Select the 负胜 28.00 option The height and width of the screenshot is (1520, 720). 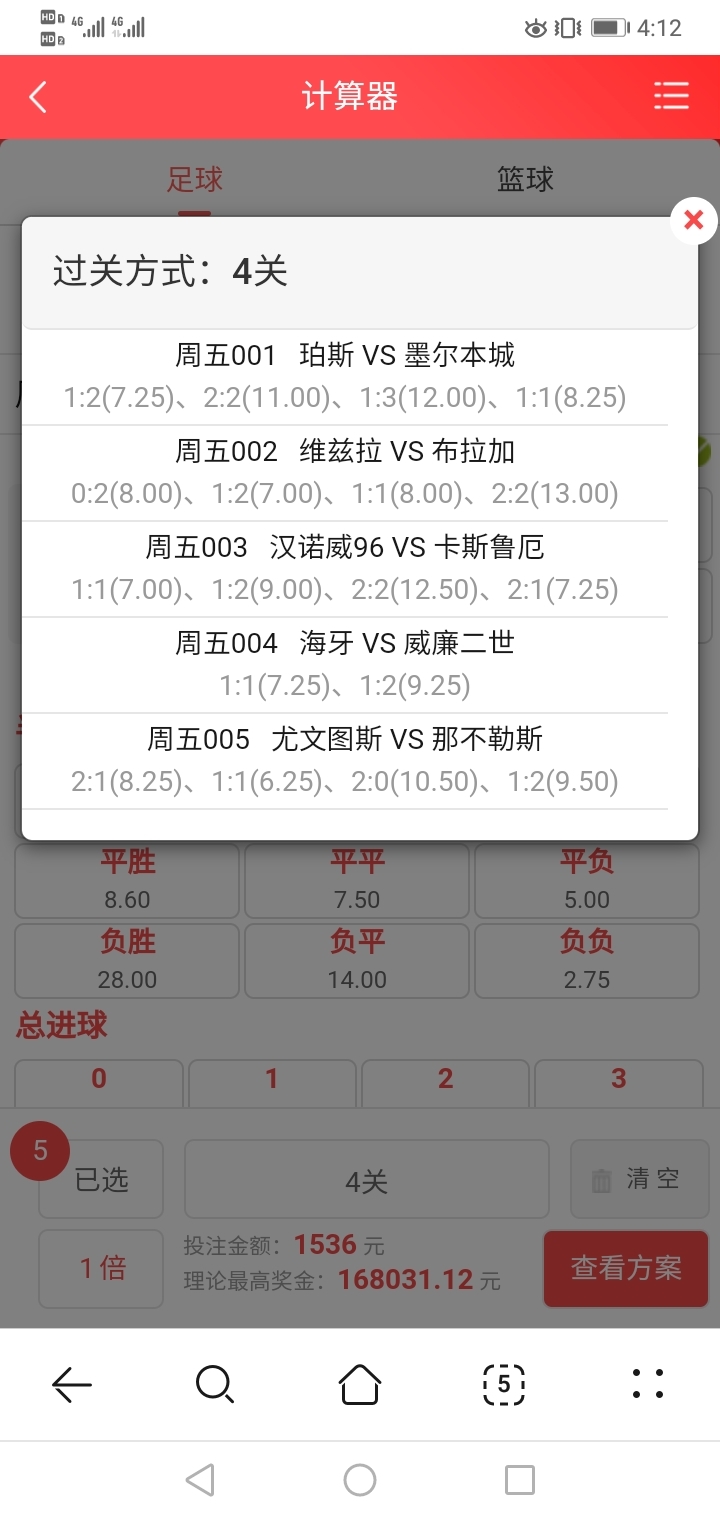point(127,960)
